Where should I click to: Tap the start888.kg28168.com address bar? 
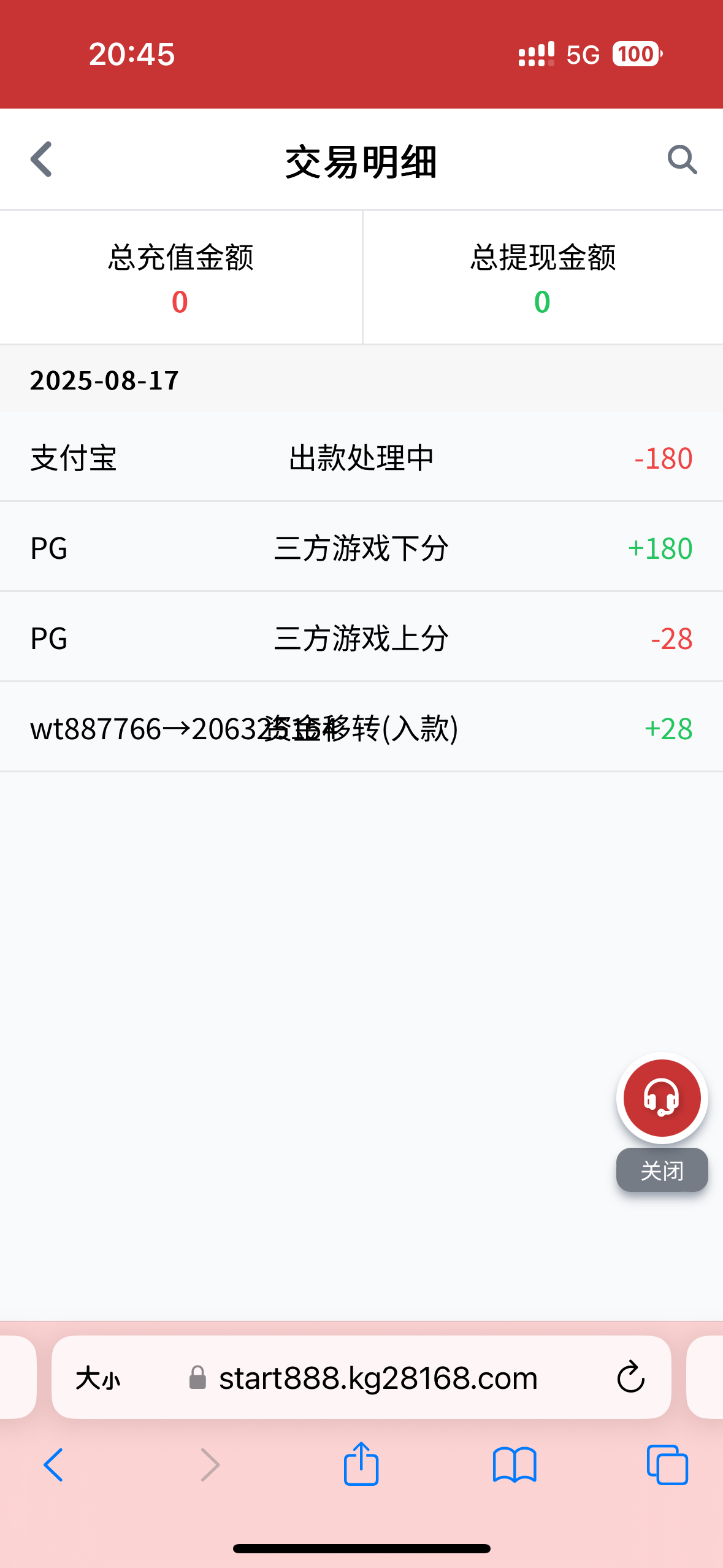click(x=378, y=1378)
